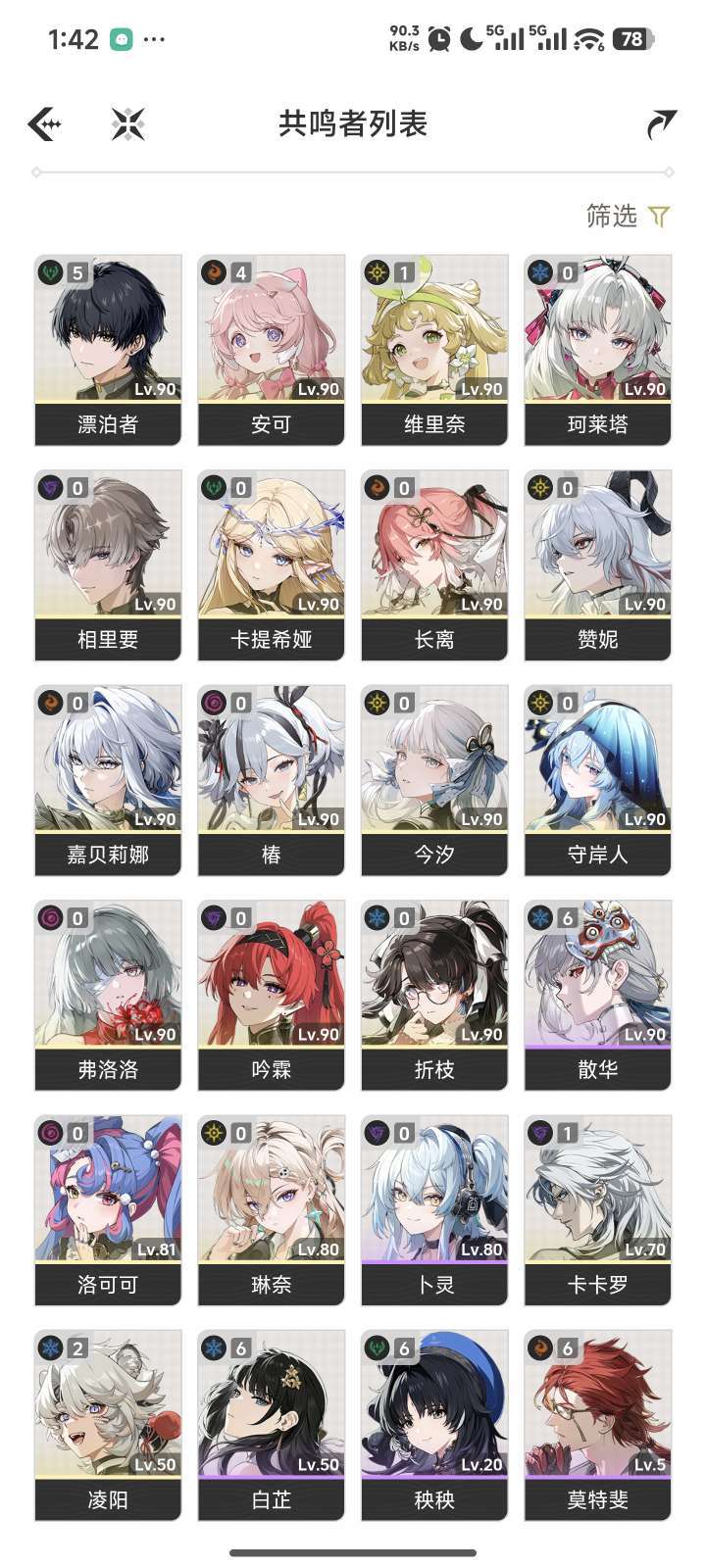Open the 守岸人 character card
706x1568 pixels.
pos(597,780)
